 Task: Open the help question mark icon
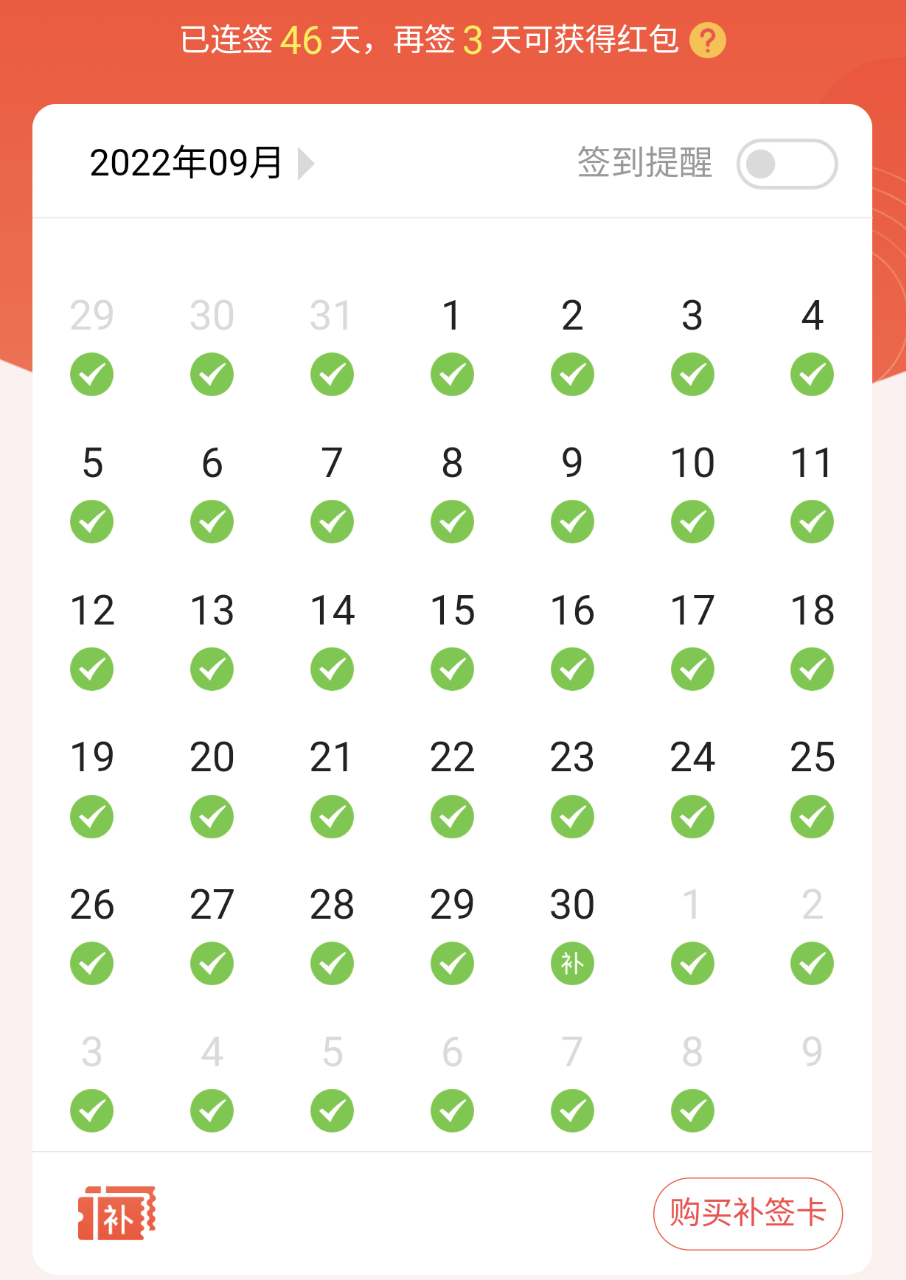[x=707, y=41]
